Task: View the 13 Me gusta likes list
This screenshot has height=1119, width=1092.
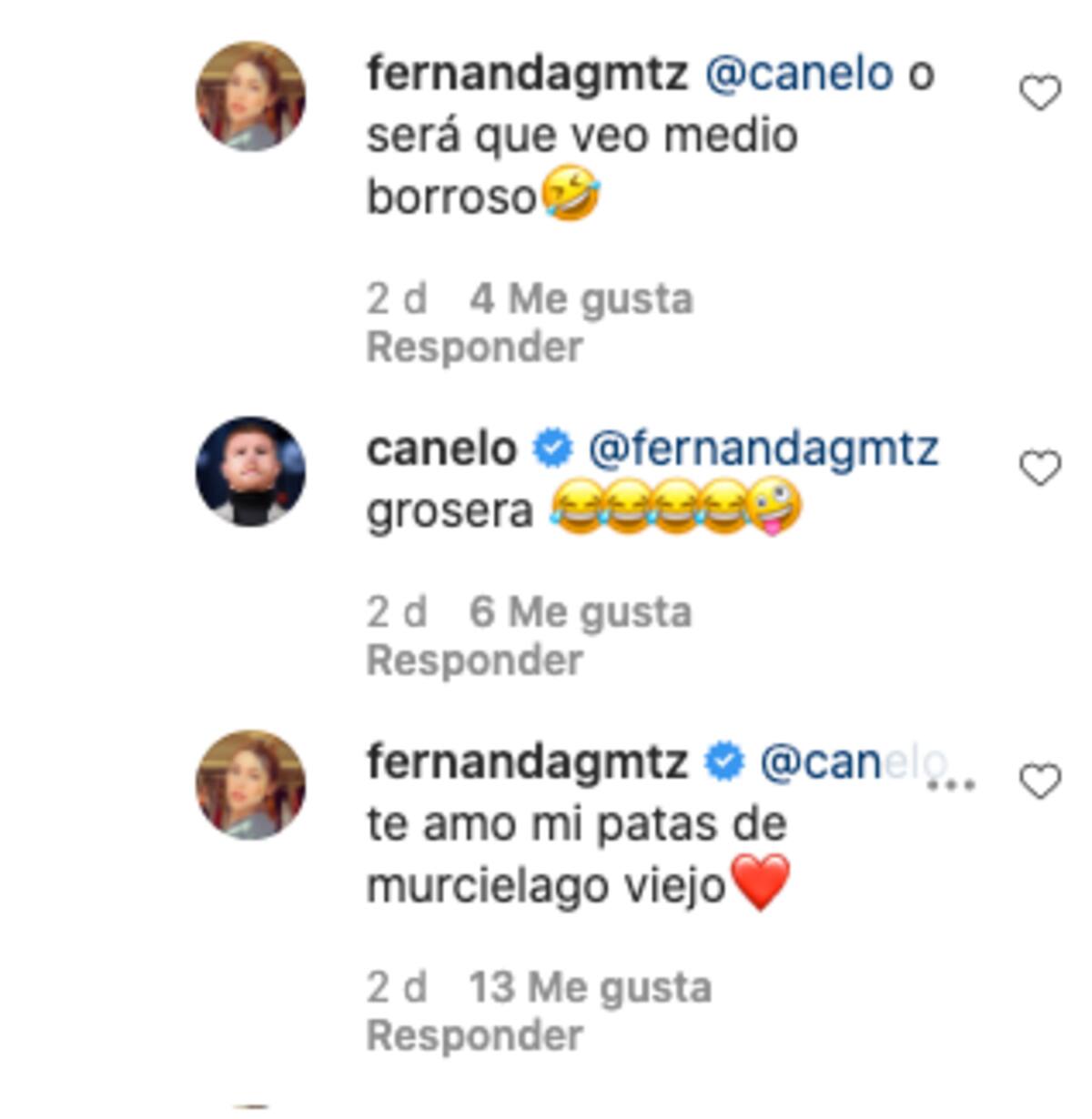Action: pos(589,988)
